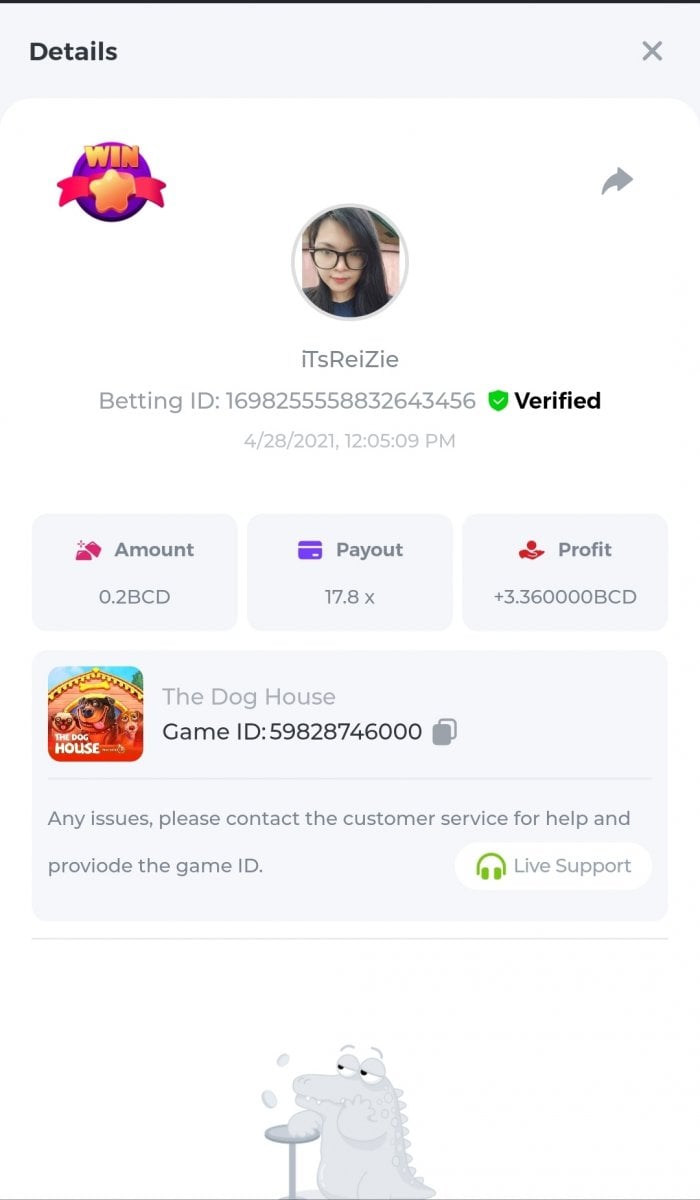Close the Details panel
The height and width of the screenshot is (1200, 700).
tap(652, 51)
